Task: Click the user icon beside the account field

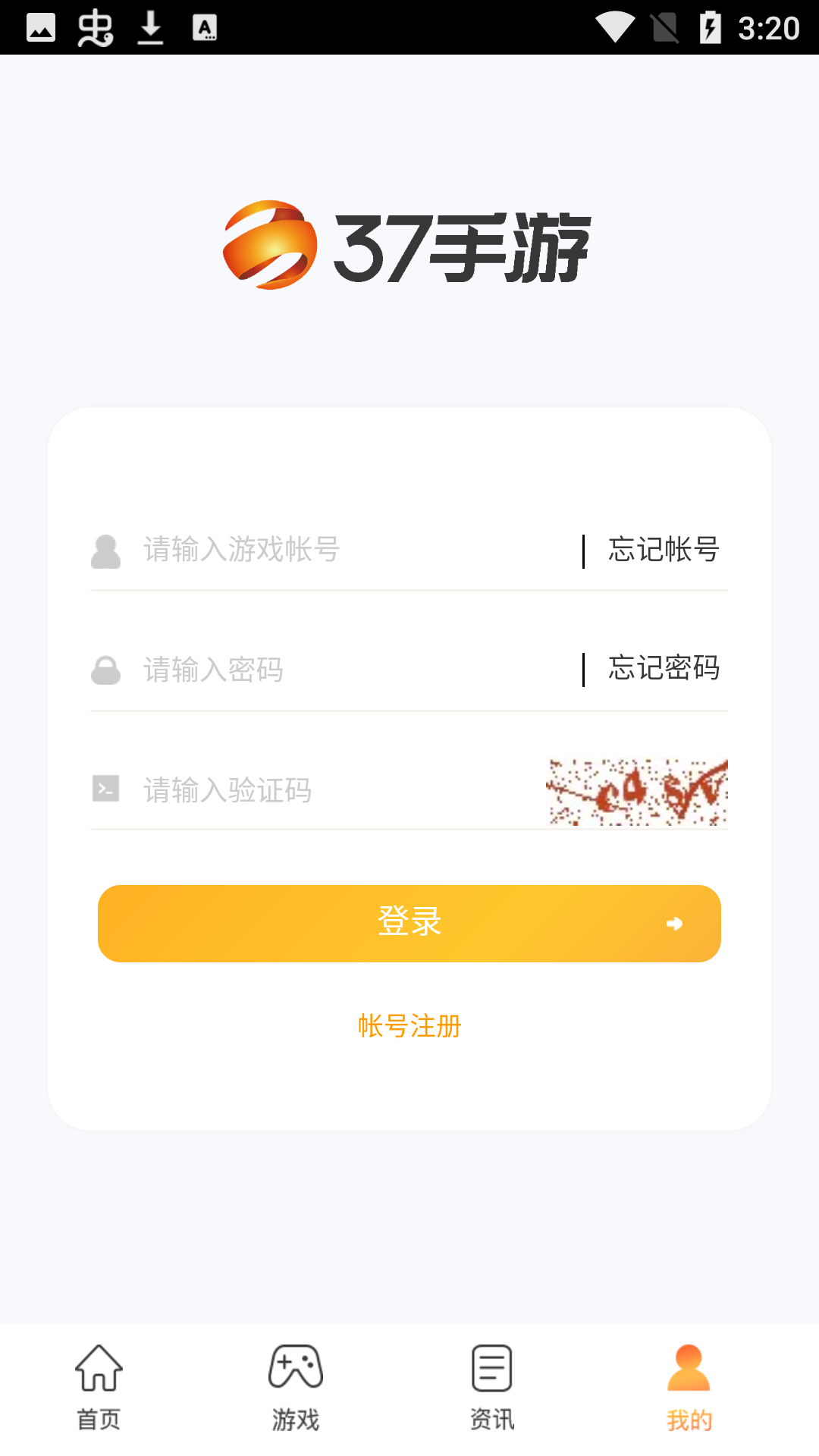Action: pyautogui.click(x=106, y=551)
